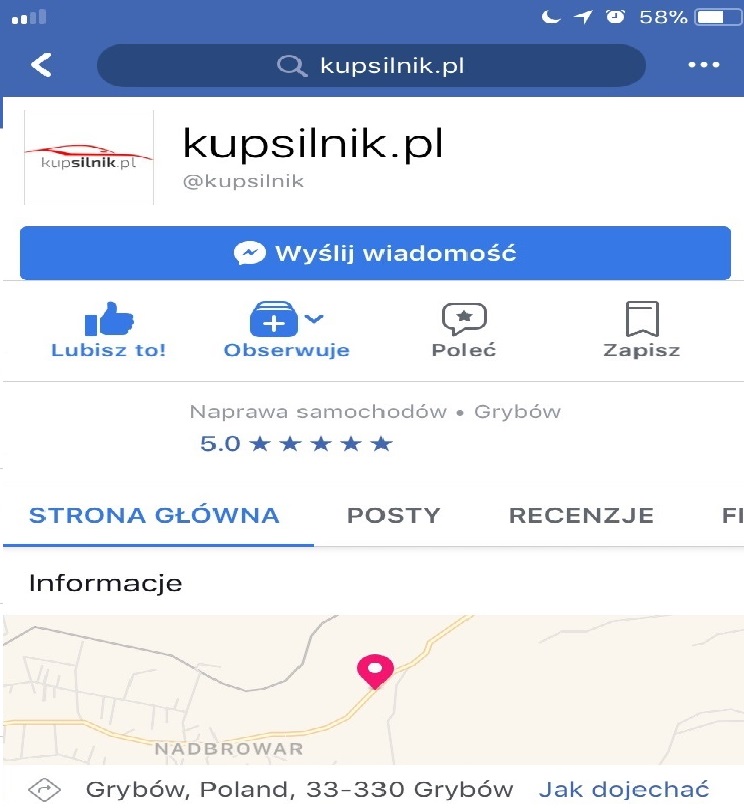Save the page with Zapisz

point(641,331)
